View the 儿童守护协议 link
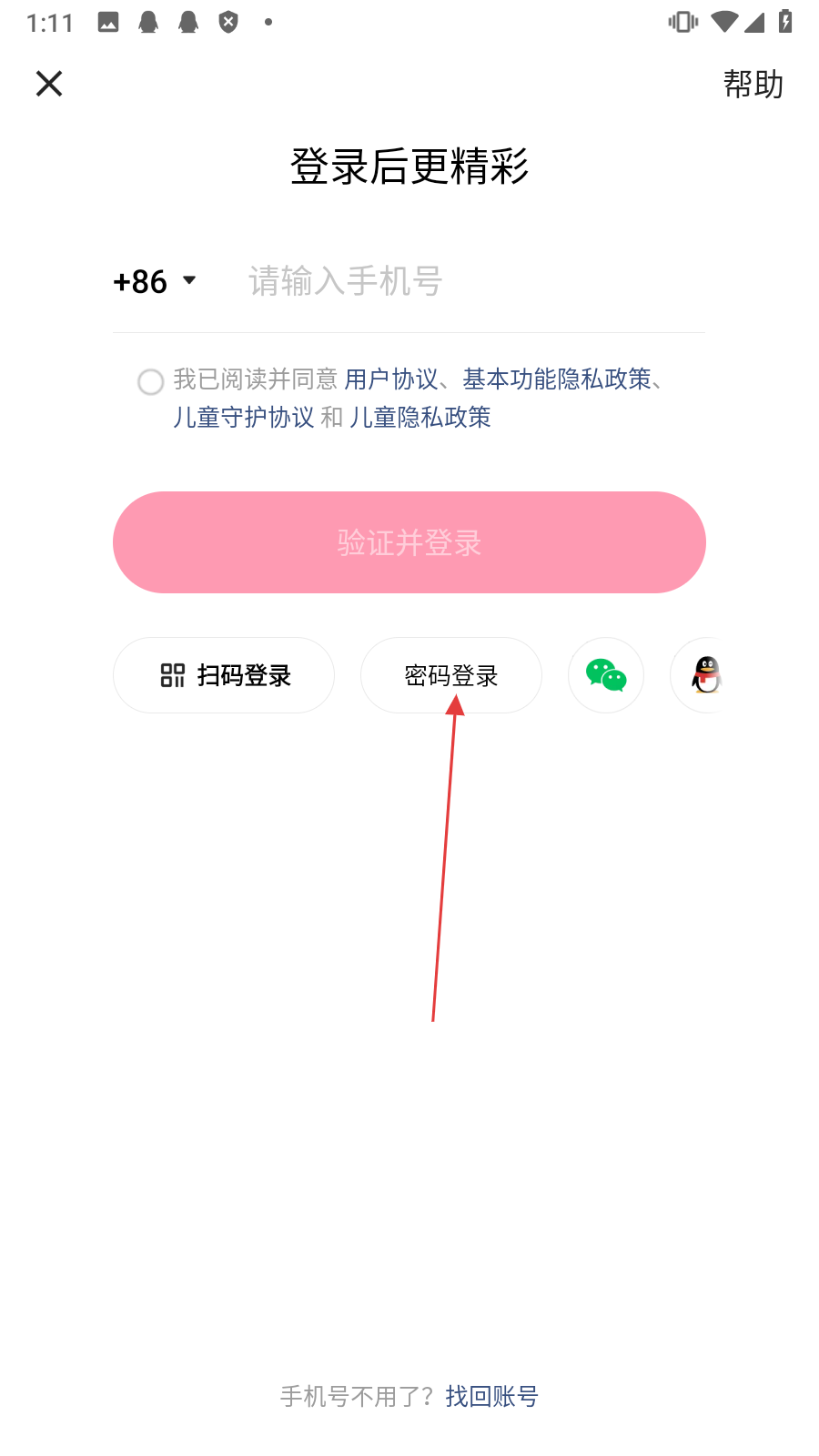The image size is (819, 1456). [x=244, y=417]
